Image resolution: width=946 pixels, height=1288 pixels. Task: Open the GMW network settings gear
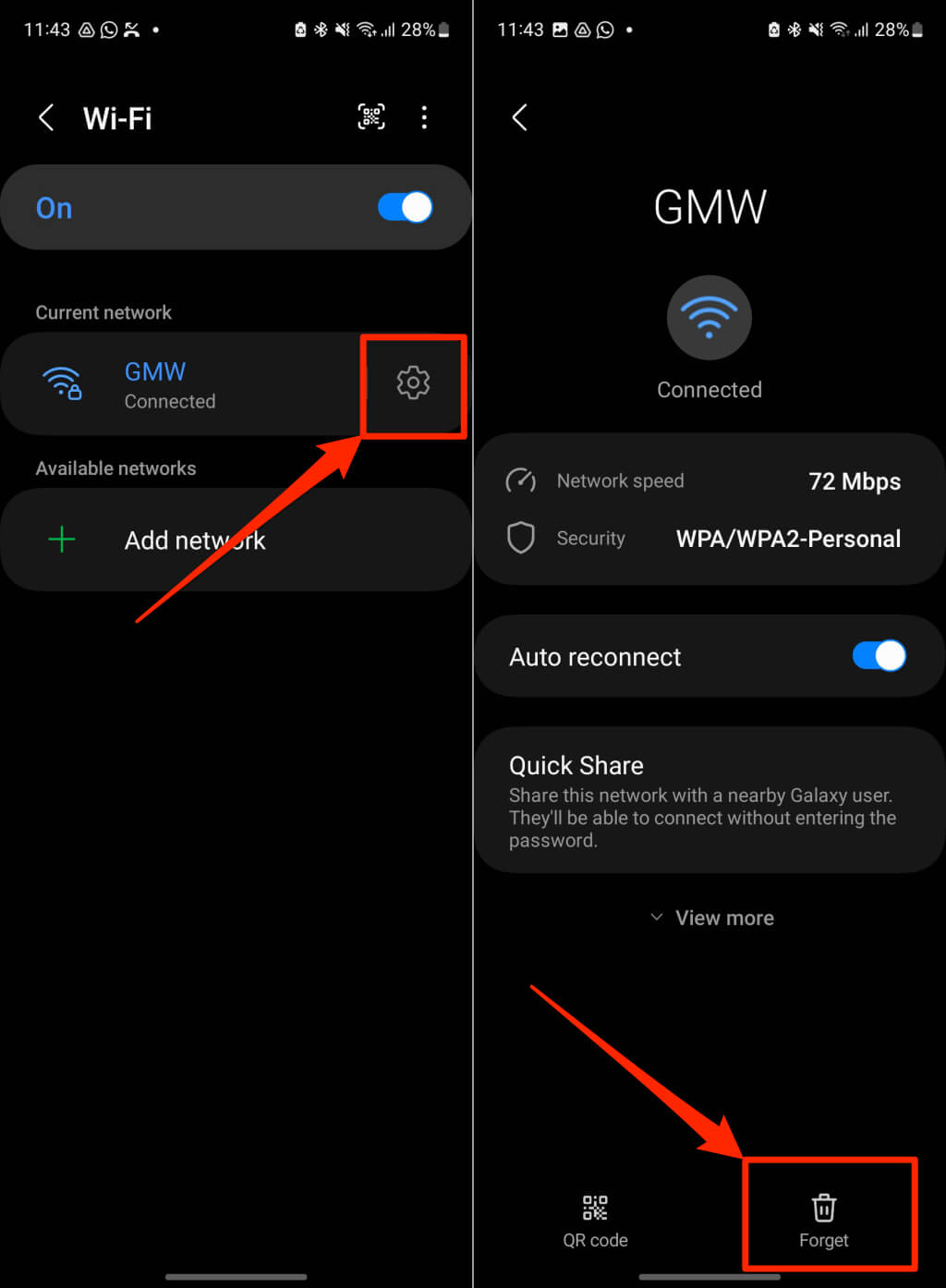tap(413, 383)
